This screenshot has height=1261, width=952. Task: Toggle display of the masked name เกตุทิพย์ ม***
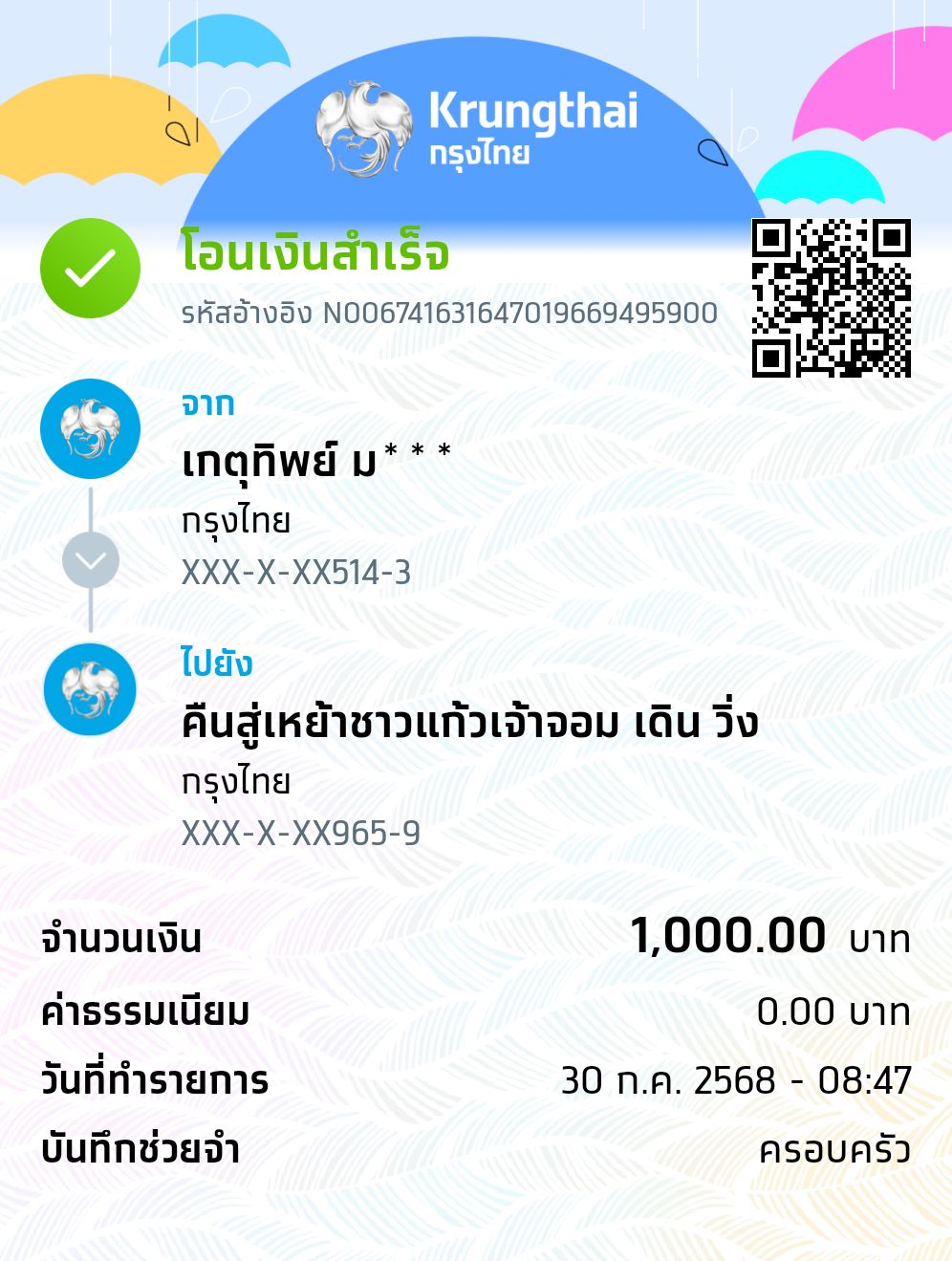click(x=315, y=457)
